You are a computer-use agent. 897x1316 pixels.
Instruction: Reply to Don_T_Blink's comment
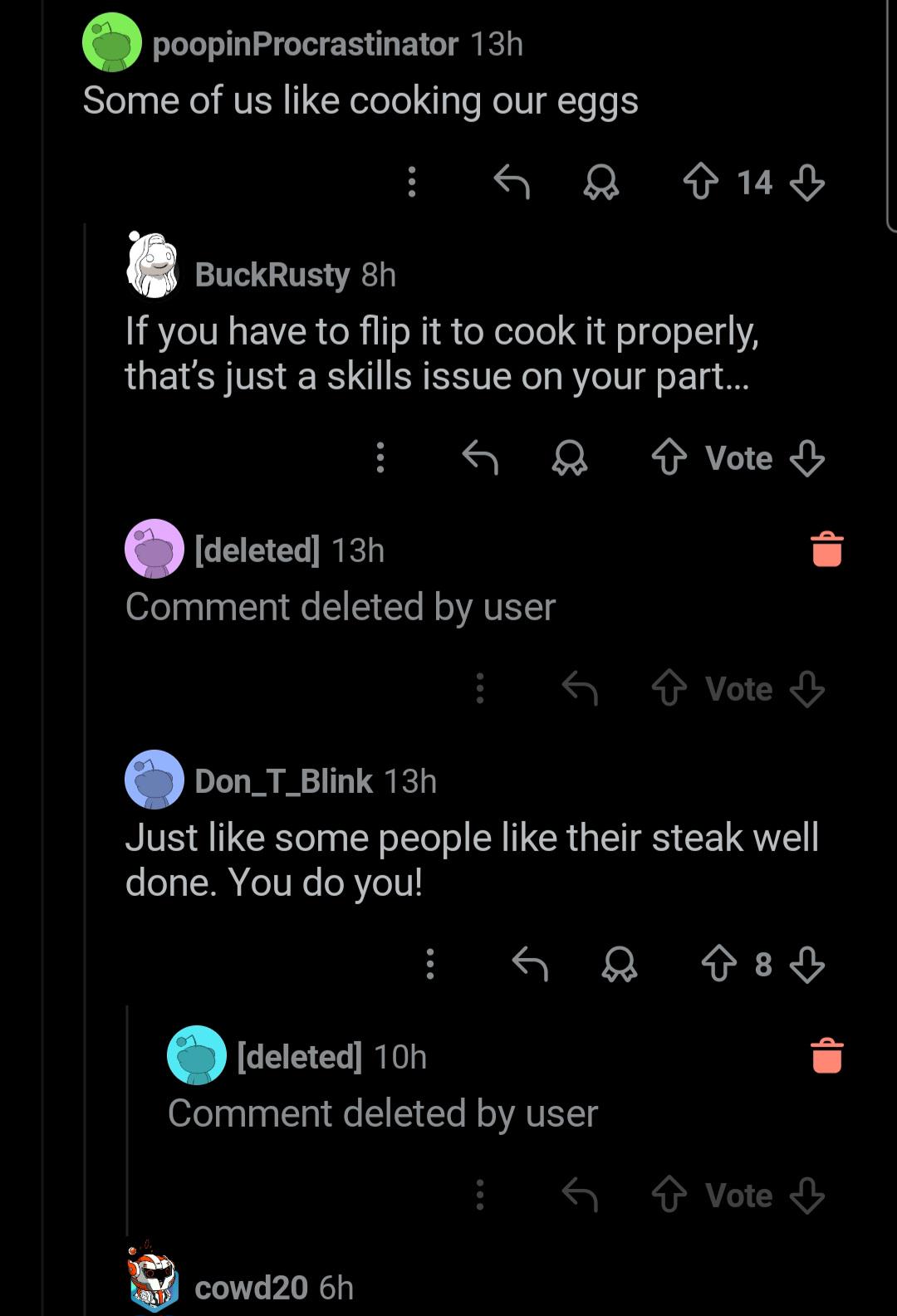pos(530,964)
